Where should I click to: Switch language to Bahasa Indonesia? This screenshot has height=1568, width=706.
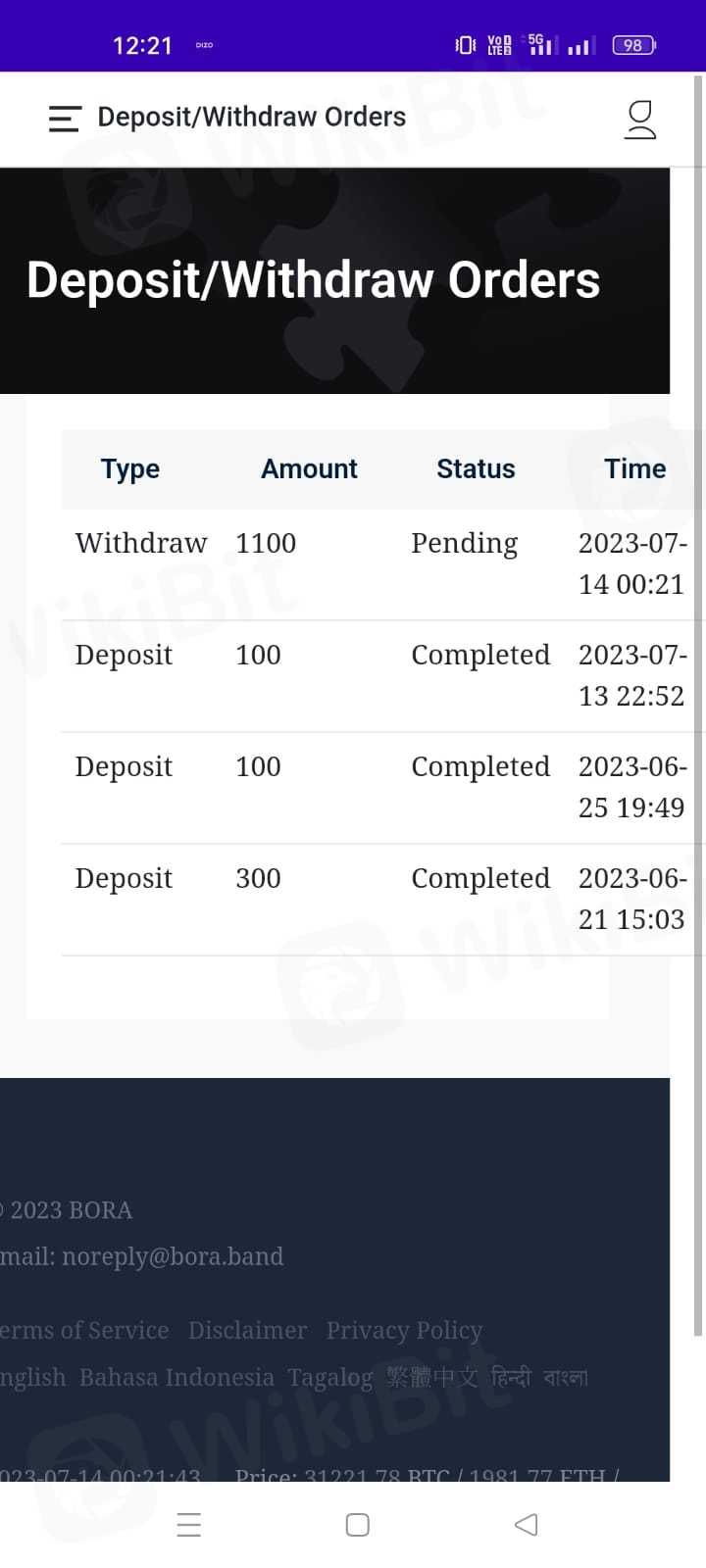point(176,1377)
